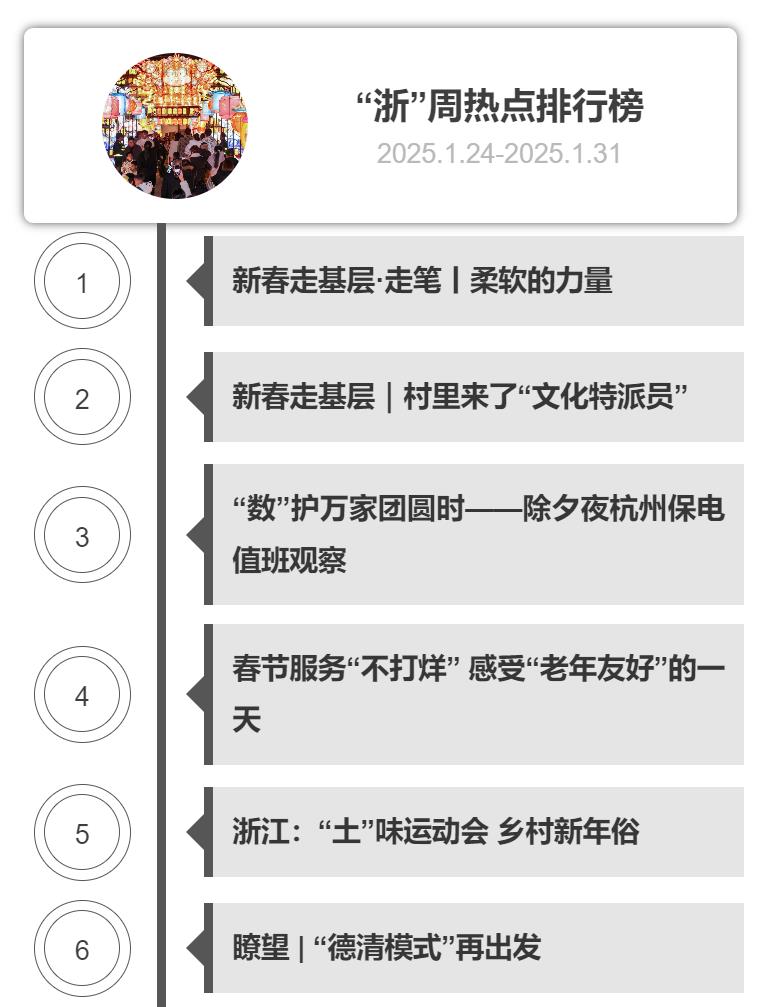Image resolution: width=766 pixels, height=1007 pixels.
Task: Open article 新春走基层·走笔丨柔软的力量
Action: 422,281
